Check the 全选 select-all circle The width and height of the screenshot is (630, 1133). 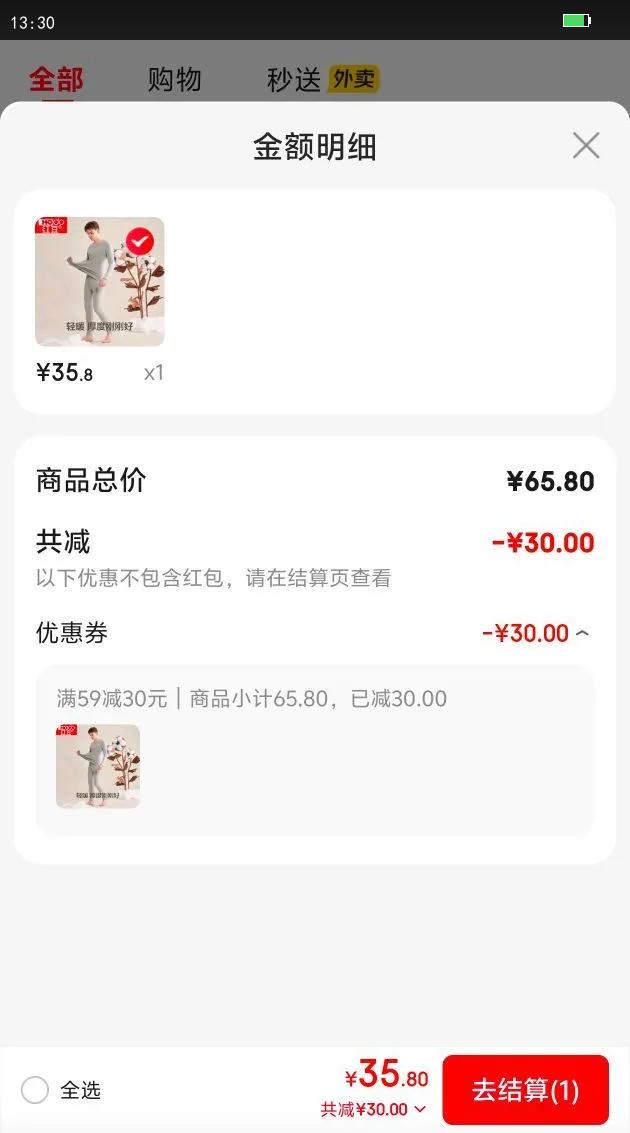35,1090
